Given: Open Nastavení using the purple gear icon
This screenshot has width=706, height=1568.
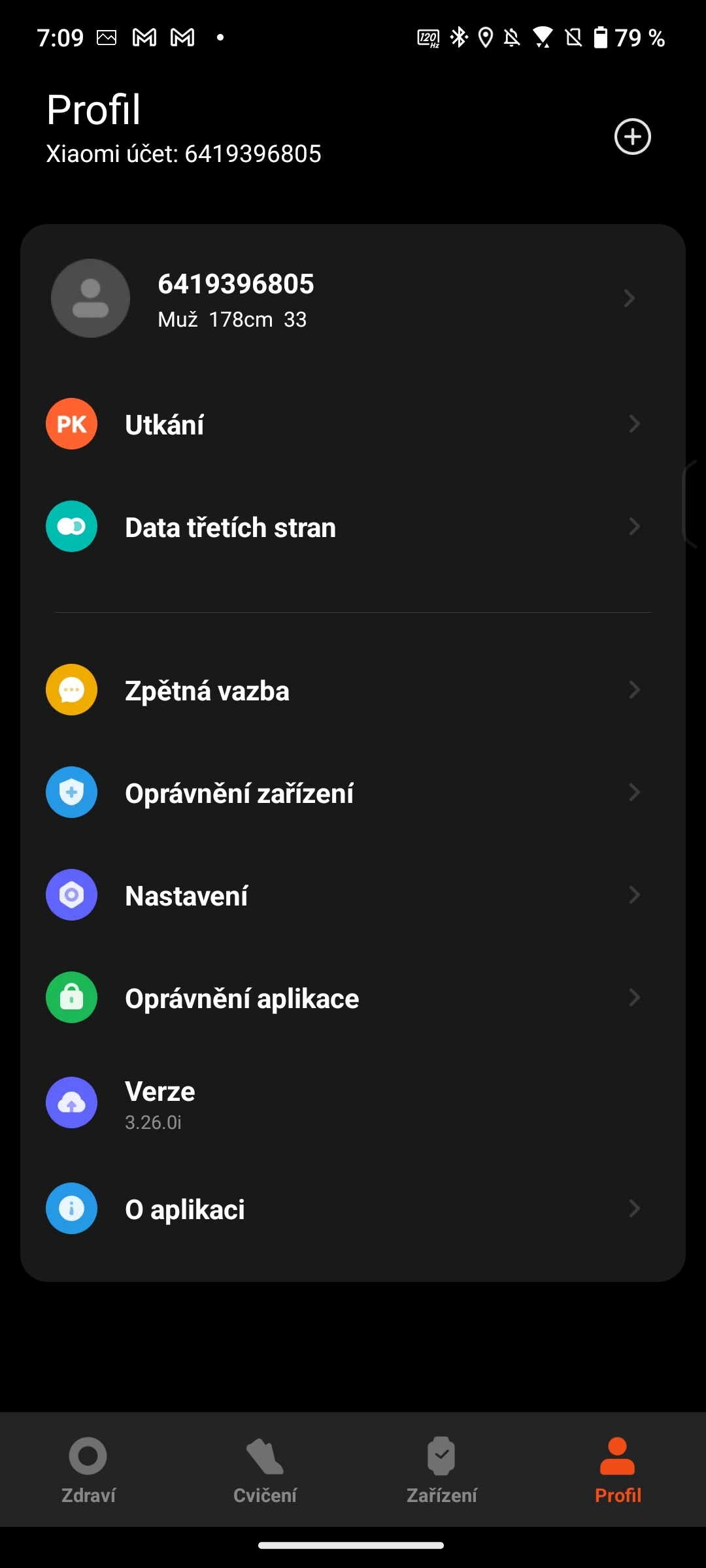Looking at the screenshot, I should (71, 894).
